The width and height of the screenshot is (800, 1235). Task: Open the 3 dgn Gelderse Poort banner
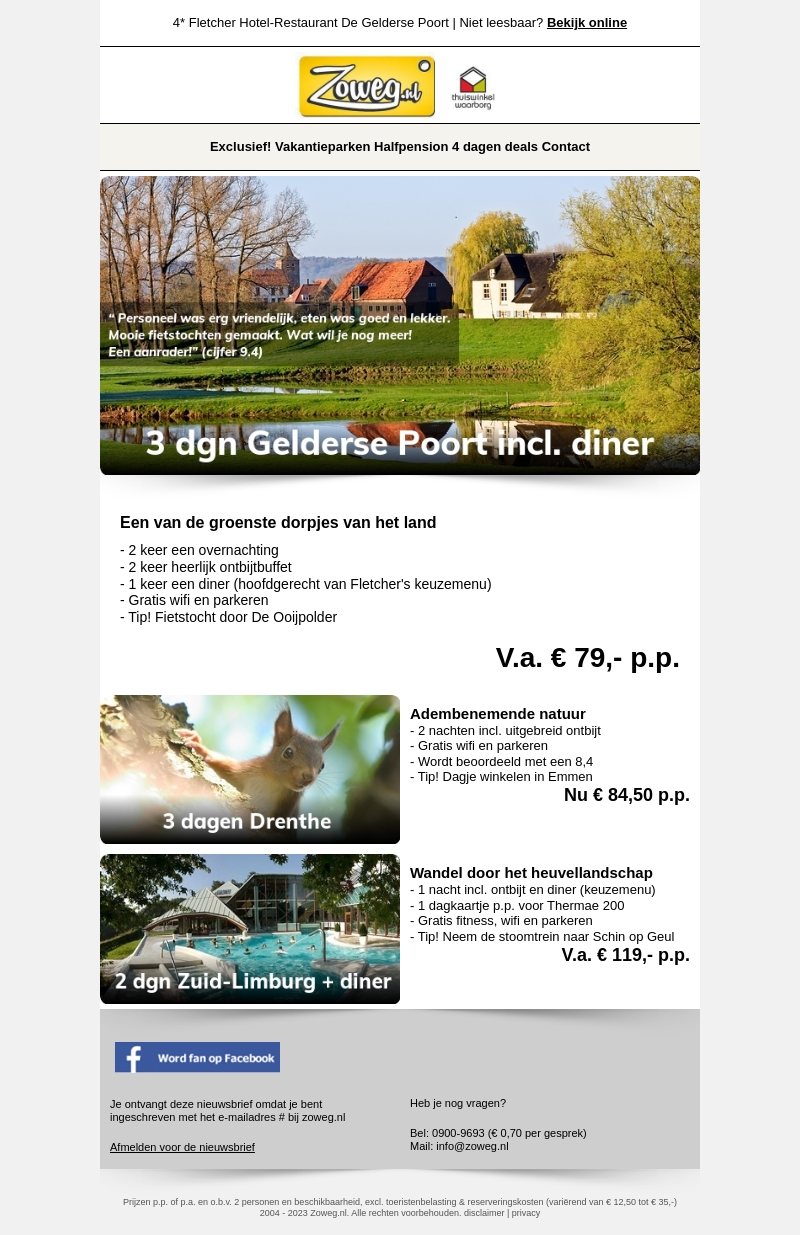coord(400,325)
